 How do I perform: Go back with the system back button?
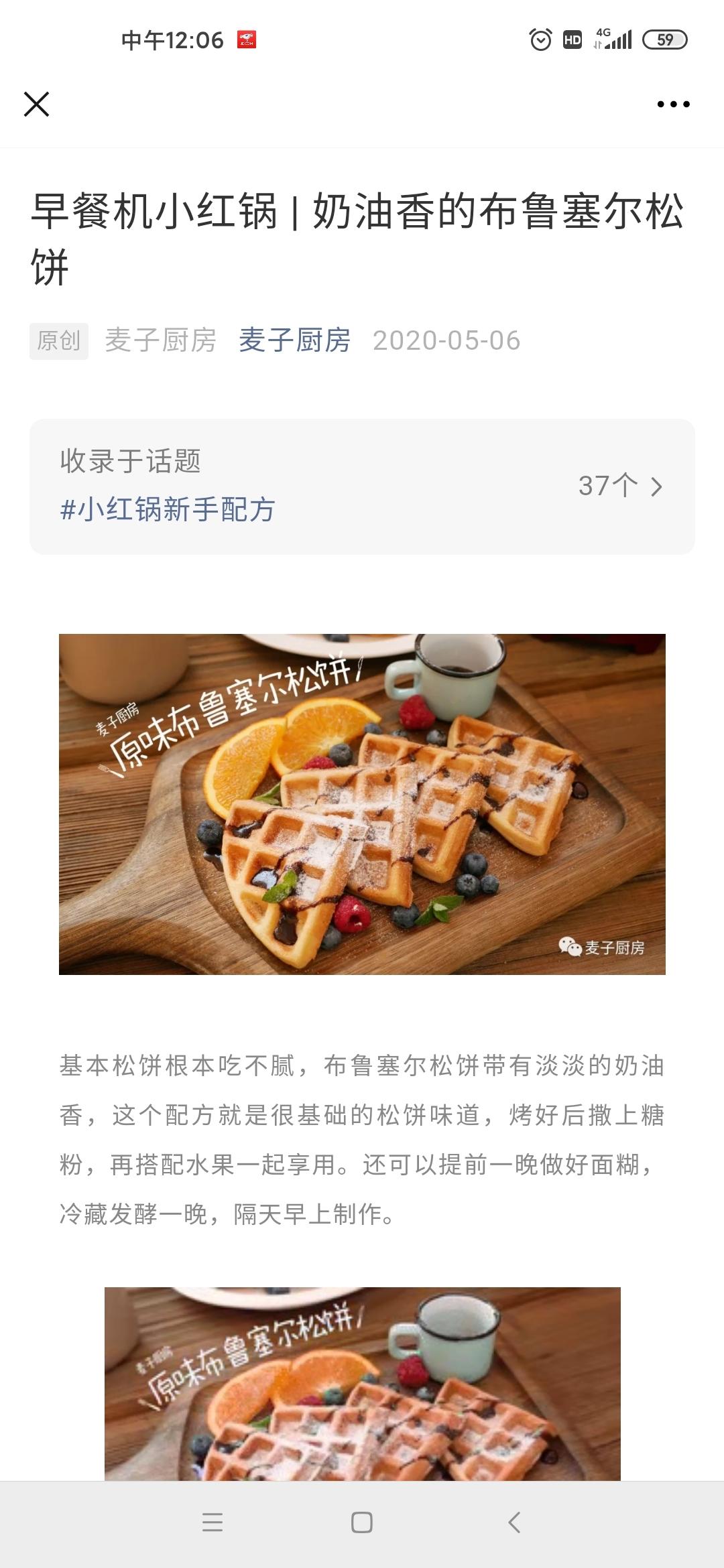pyautogui.click(x=514, y=1522)
